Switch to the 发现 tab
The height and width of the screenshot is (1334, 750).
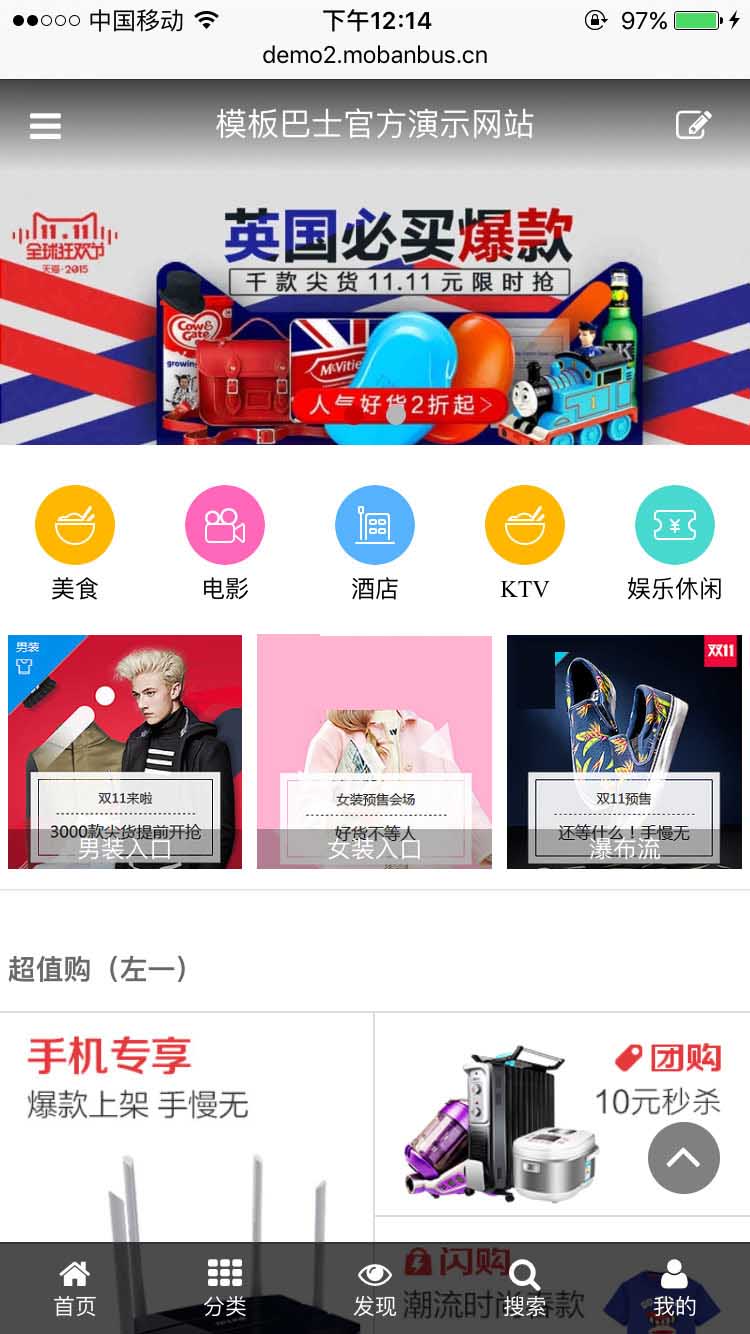(375, 1288)
